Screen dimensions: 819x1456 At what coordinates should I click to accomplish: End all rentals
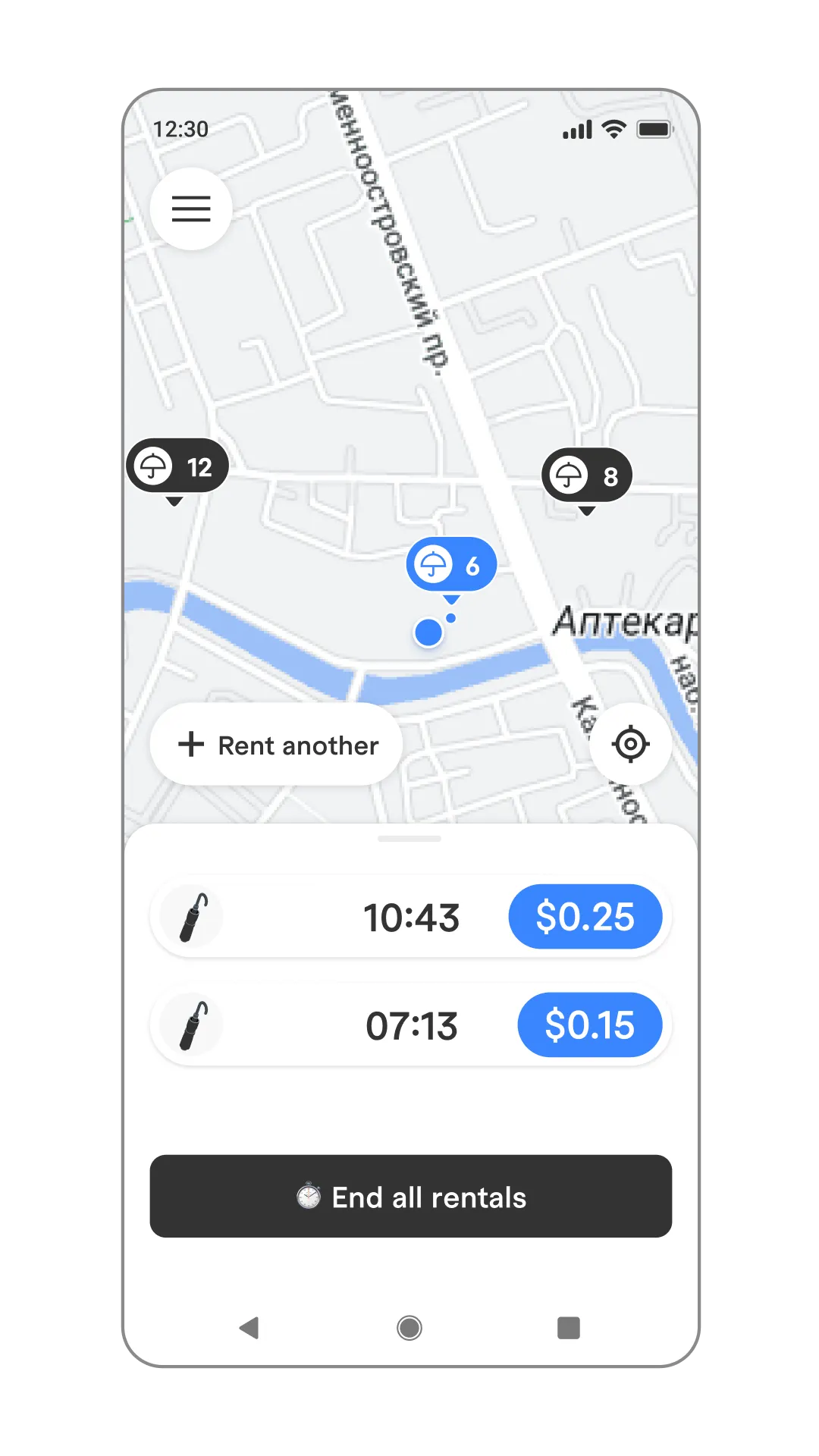click(411, 1197)
